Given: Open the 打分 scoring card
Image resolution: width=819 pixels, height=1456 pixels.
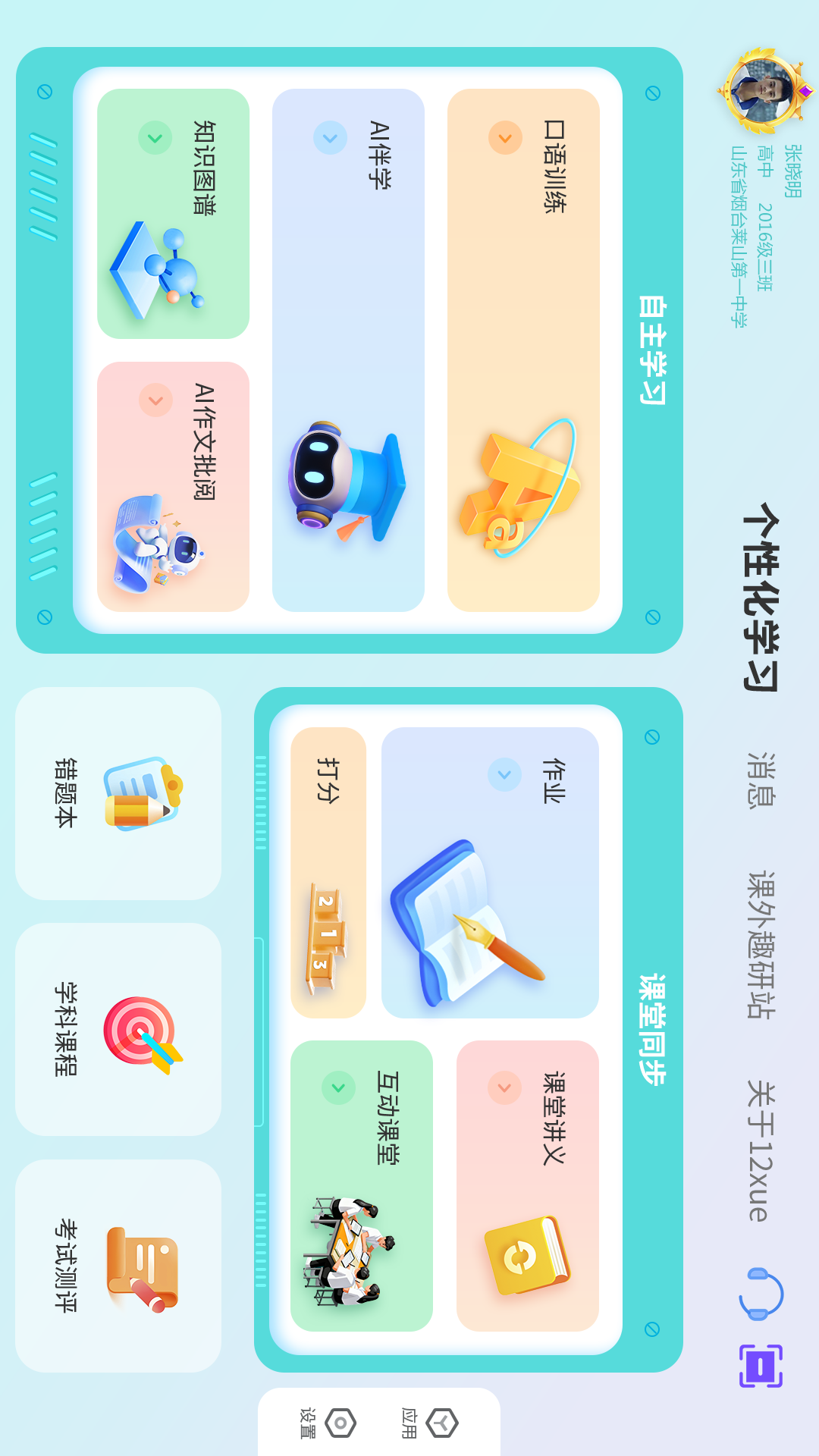Looking at the screenshot, I should 328,872.
